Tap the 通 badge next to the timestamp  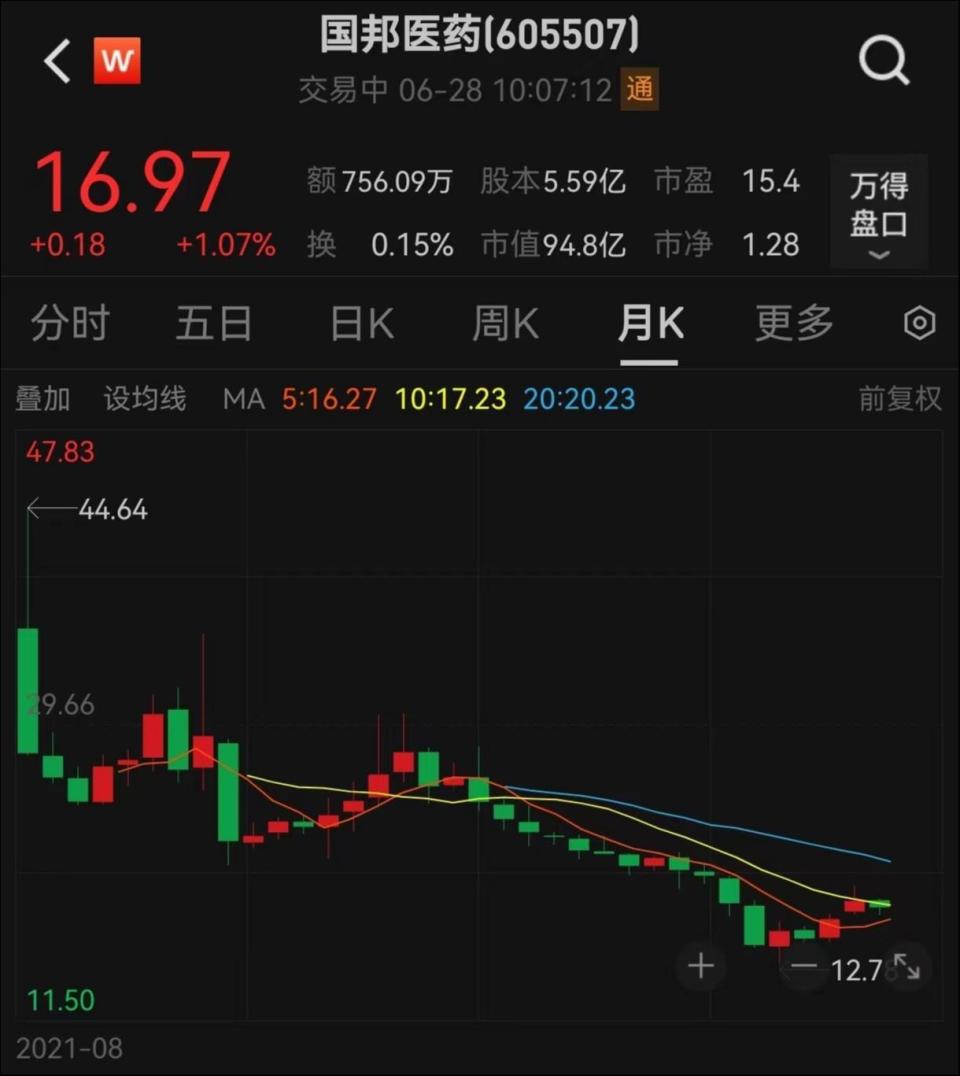638,91
